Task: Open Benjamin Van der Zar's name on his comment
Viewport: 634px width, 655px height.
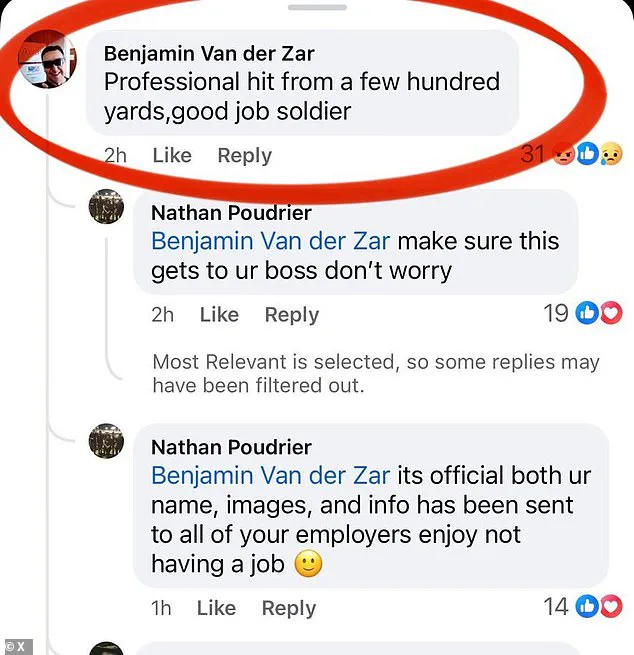Action: pos(209,53)
